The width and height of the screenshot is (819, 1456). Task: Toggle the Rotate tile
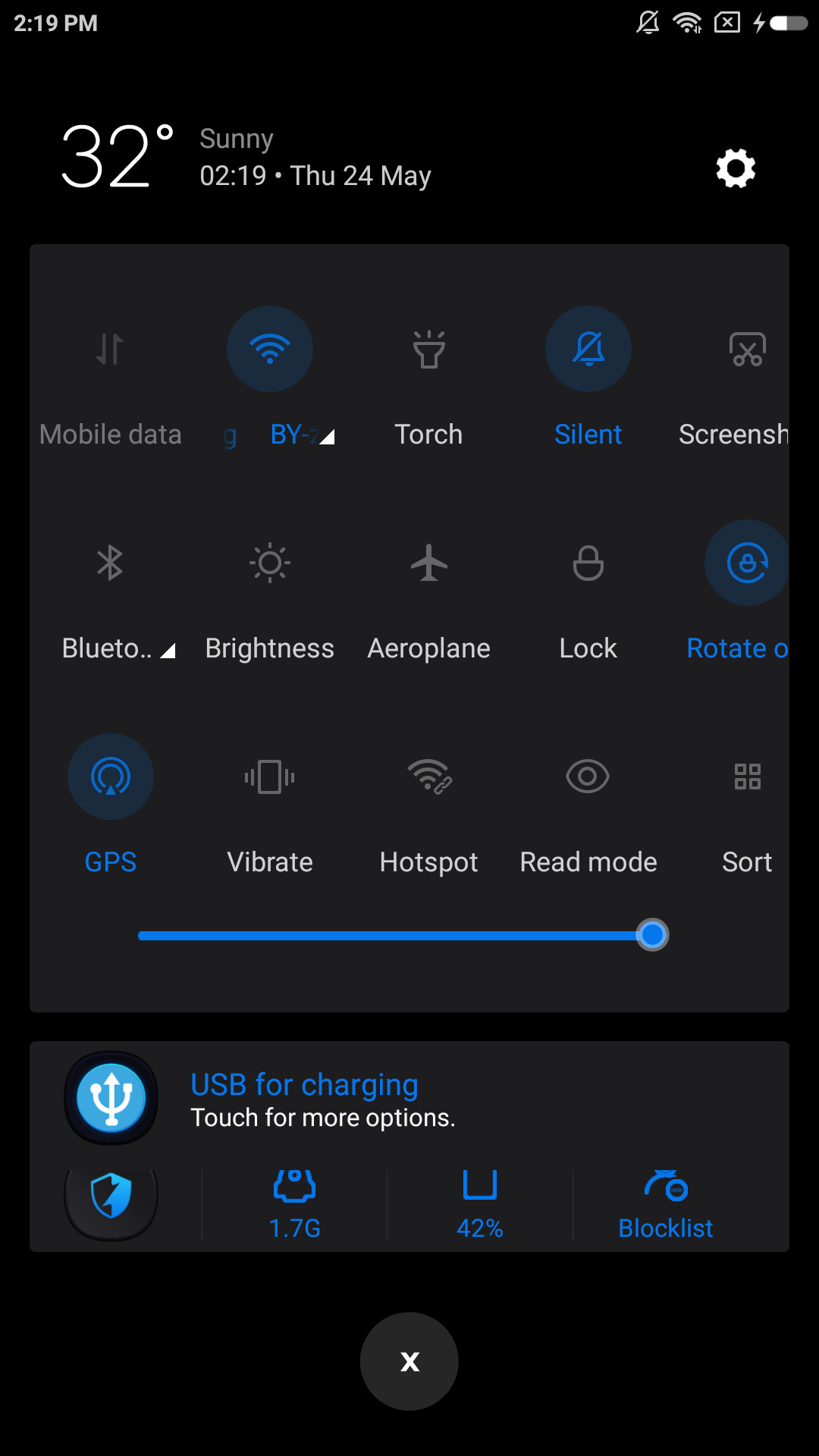click(747, 563)
